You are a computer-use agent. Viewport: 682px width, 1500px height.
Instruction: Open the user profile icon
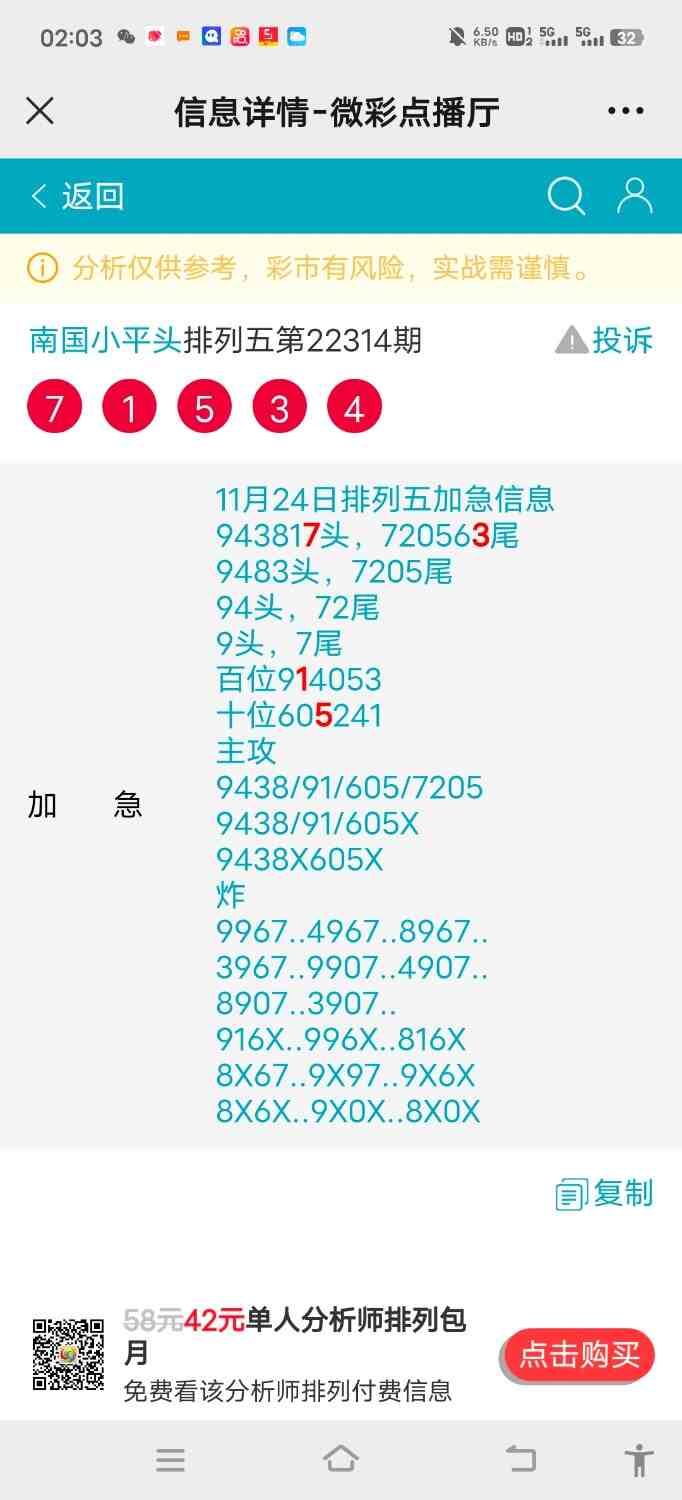tap(634, 196)
